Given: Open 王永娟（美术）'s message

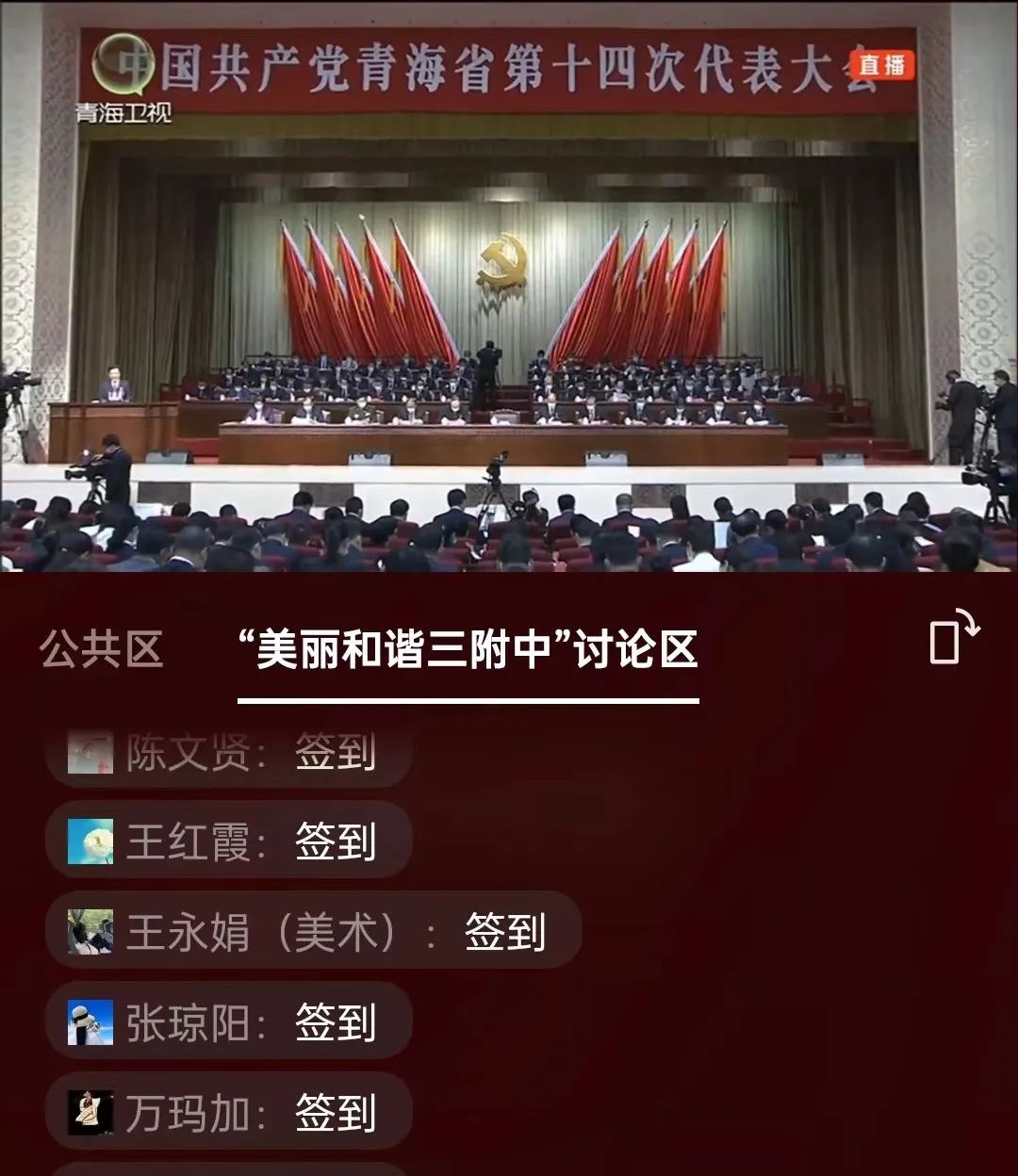Looking at the screenshot, I should pyautogui.click(x=313, y=931).
